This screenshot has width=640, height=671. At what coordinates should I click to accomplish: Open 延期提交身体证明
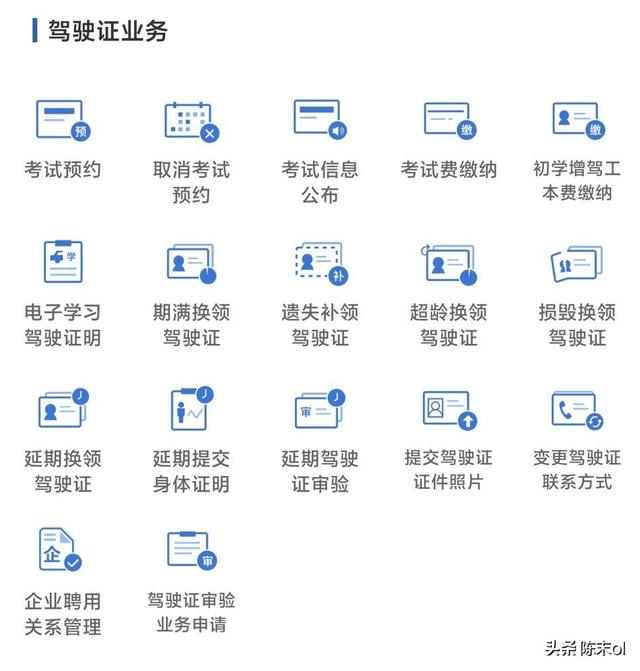click(x=191, y=409)
